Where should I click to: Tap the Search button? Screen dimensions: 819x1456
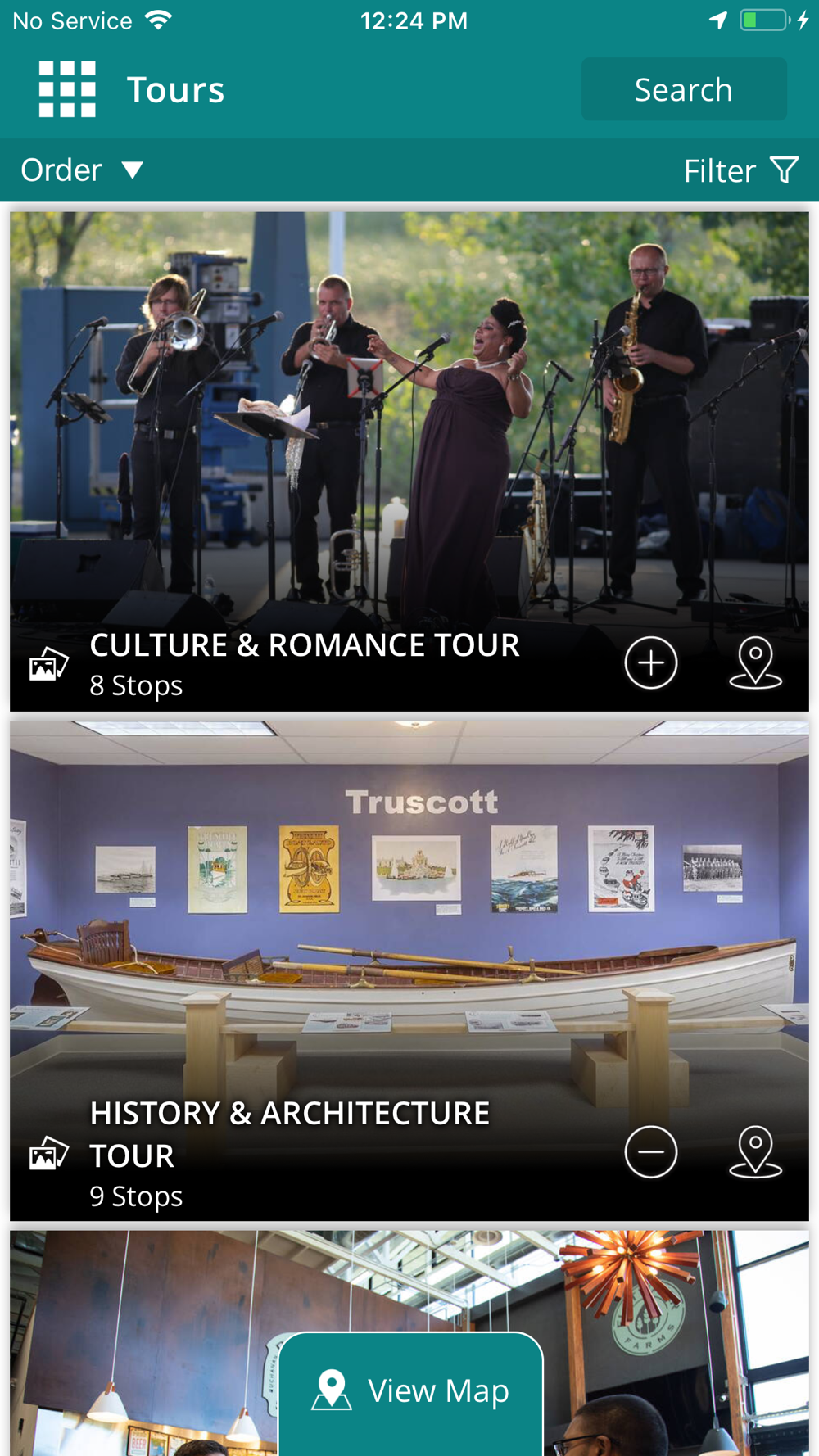[x=684, y=89]
